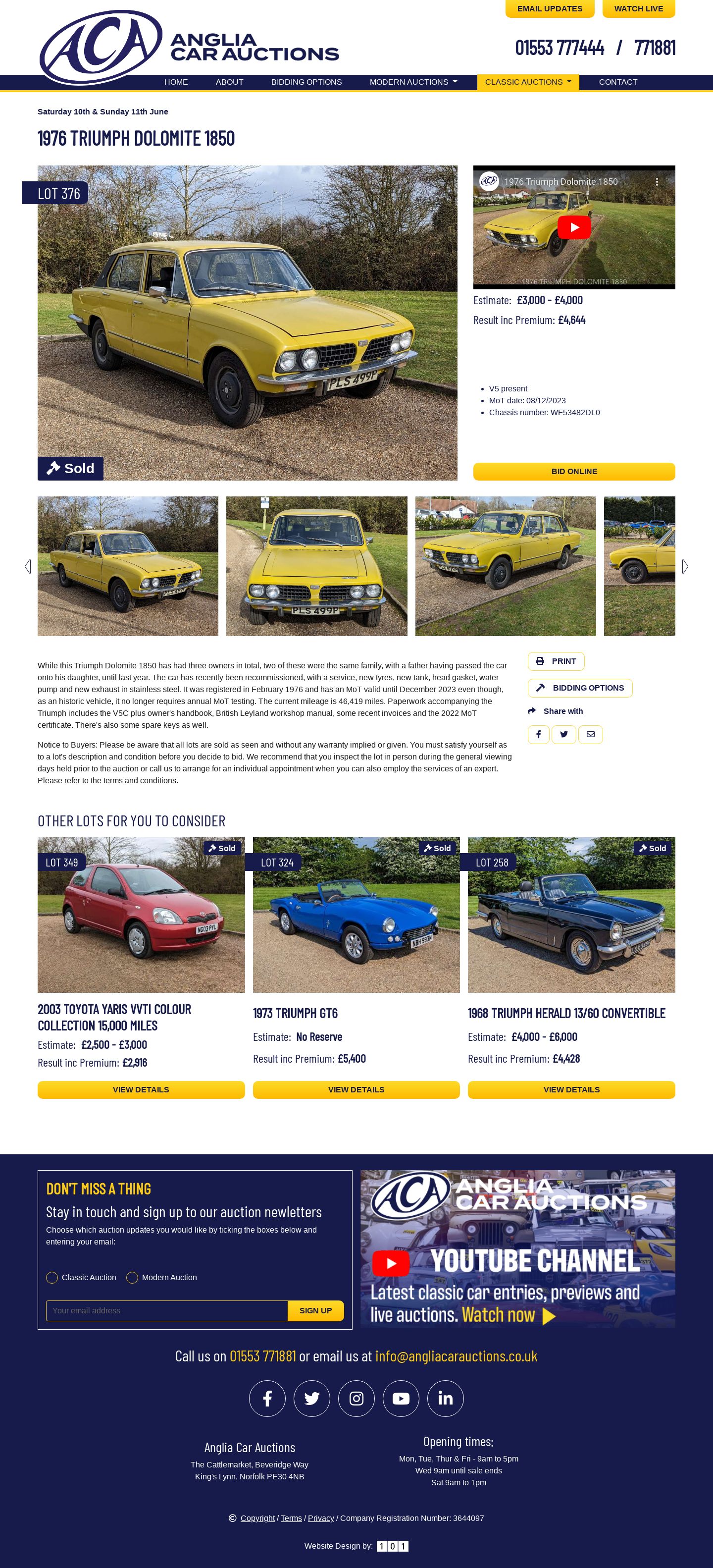The height and width of the screenshot is (1568, 713).
Task: Go to the Bidding Options nav item
Action: 306,82
